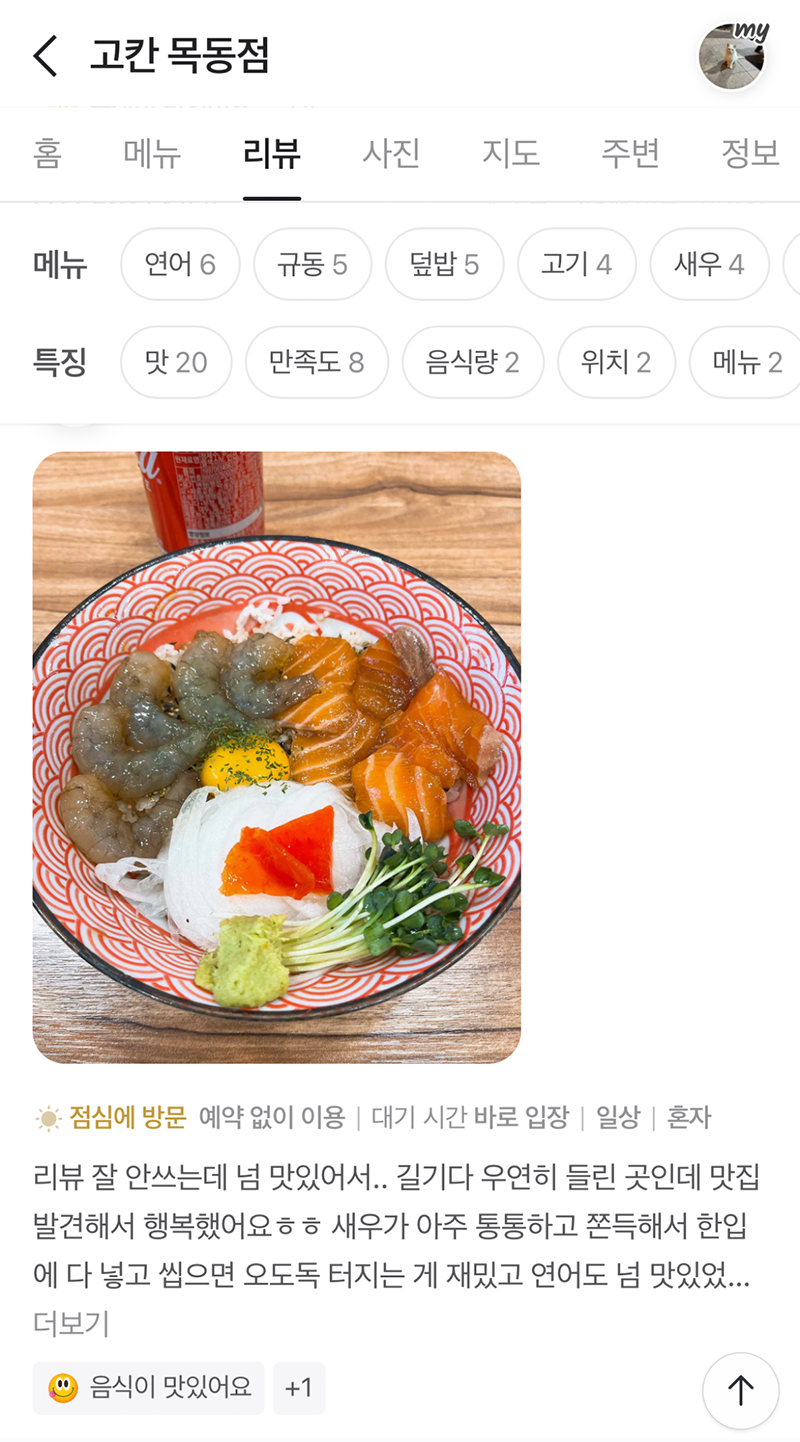The height and width of the screenshot is (1442, 800).
Task: Choose the 음식량 2 chip
Action: (473, 362)
